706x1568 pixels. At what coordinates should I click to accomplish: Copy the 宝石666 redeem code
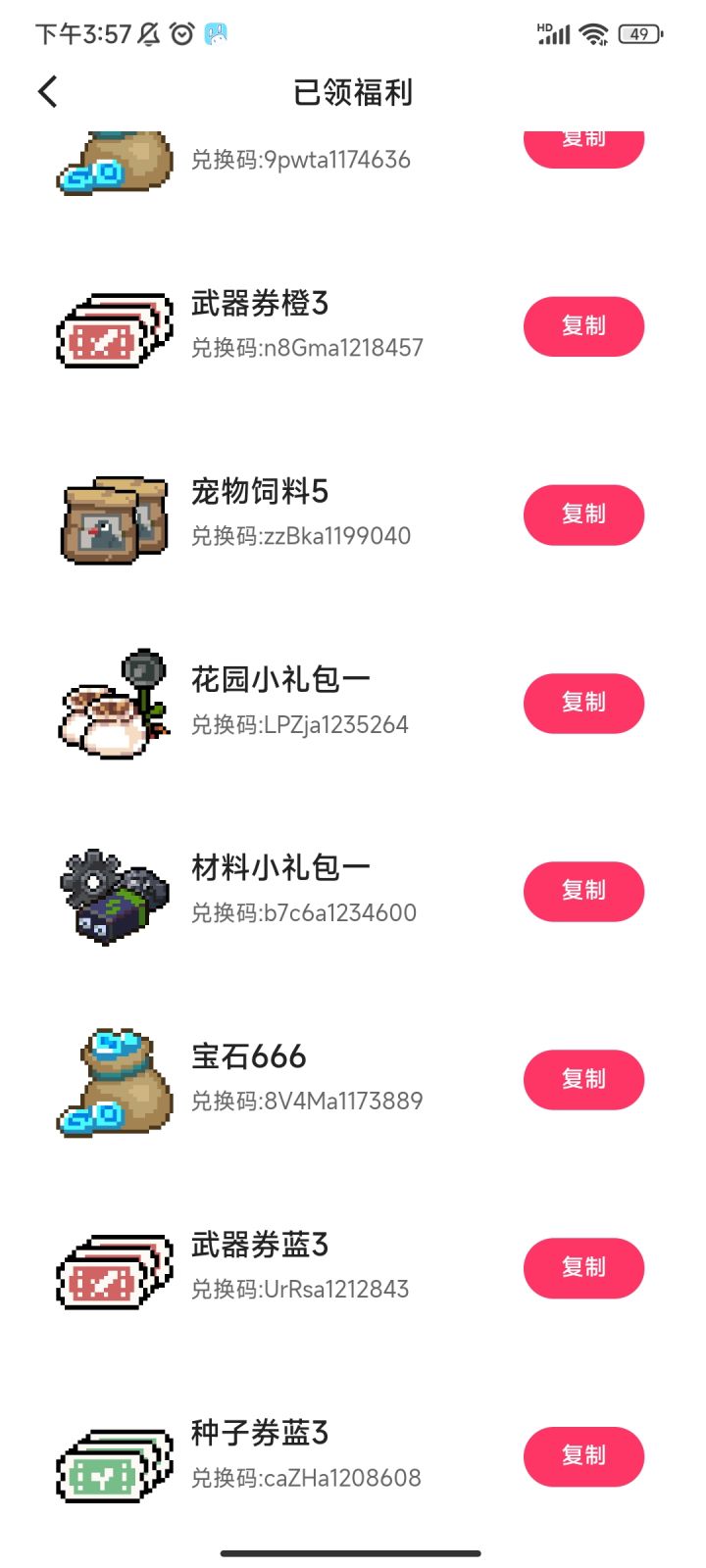[583, 1079]
